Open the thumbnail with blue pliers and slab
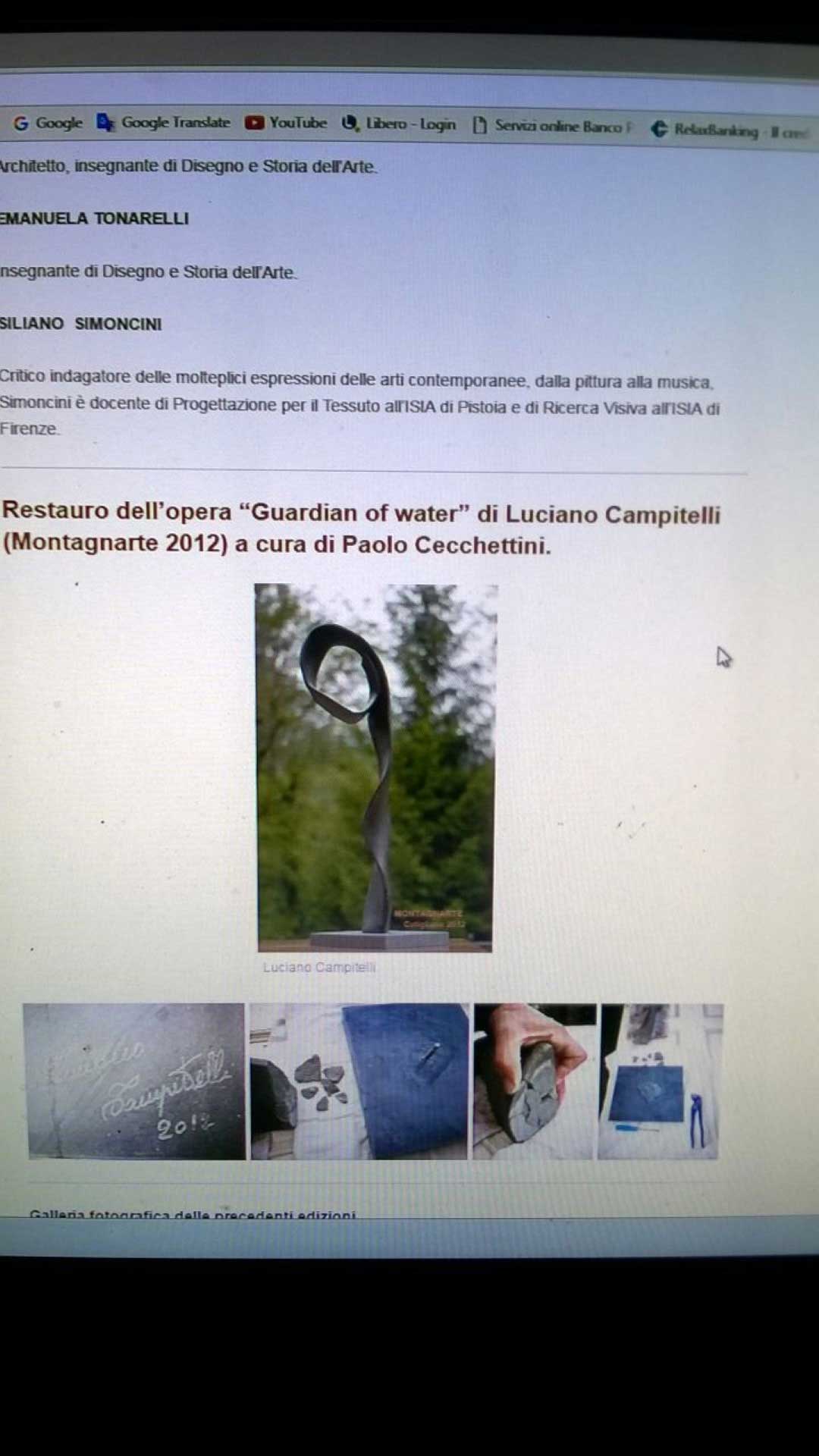Image resolution: width=819 pixels, height=1456 pixels. point(660,1081)
